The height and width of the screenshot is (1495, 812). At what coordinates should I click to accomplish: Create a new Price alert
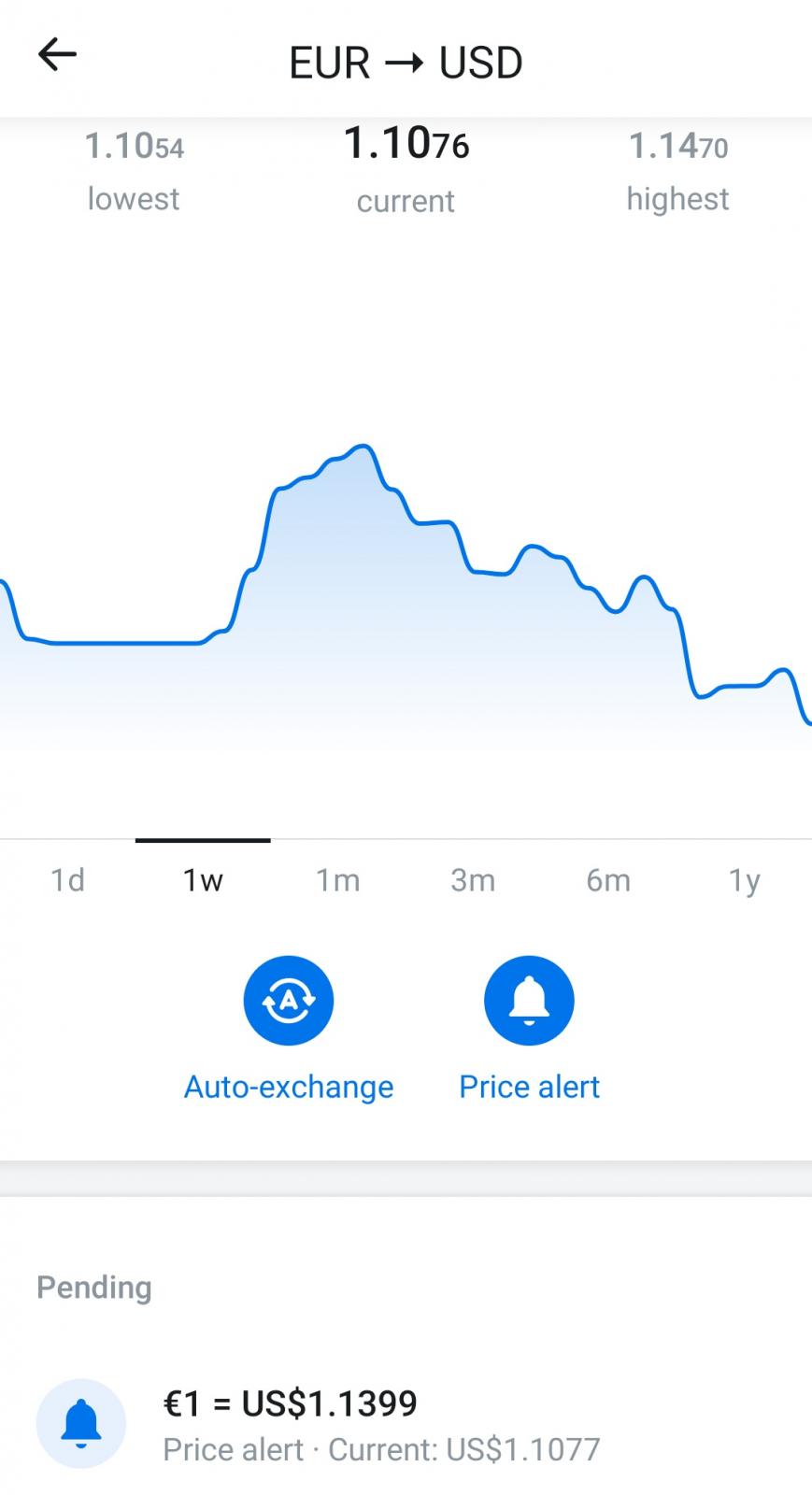click(x=529, y=1029)
